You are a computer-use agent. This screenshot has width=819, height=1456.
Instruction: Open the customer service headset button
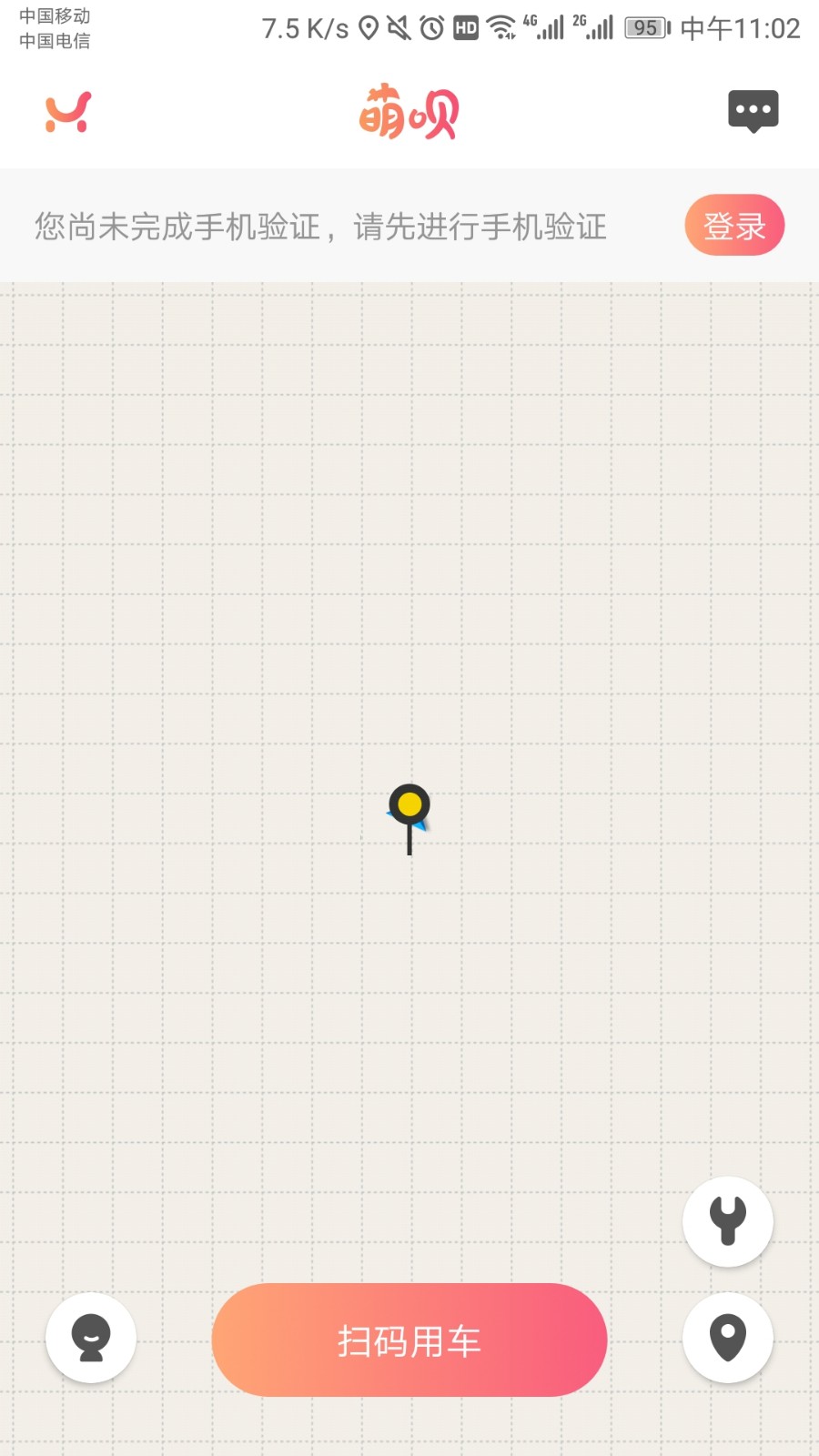click(x=91, y=1338)
